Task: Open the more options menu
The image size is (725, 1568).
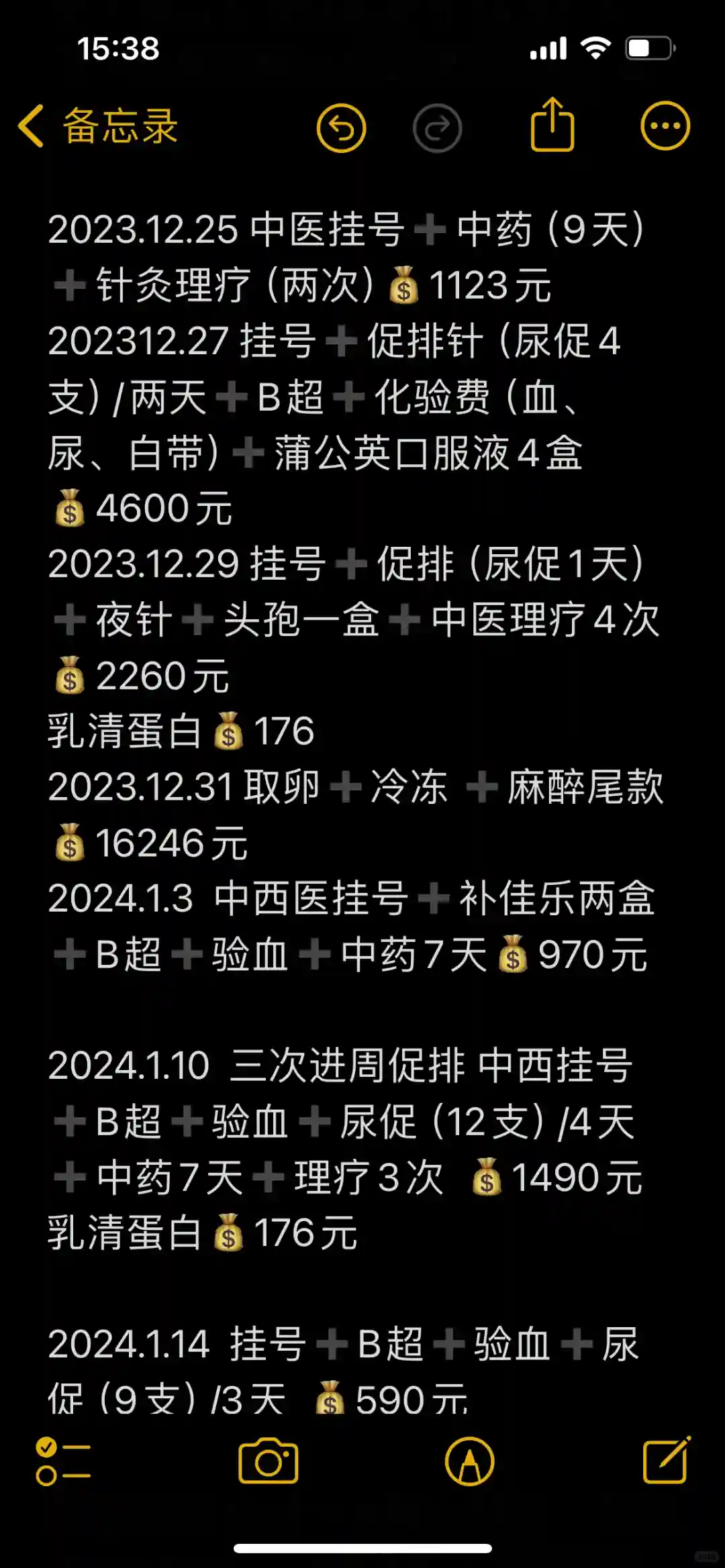Action: point(665,126)
